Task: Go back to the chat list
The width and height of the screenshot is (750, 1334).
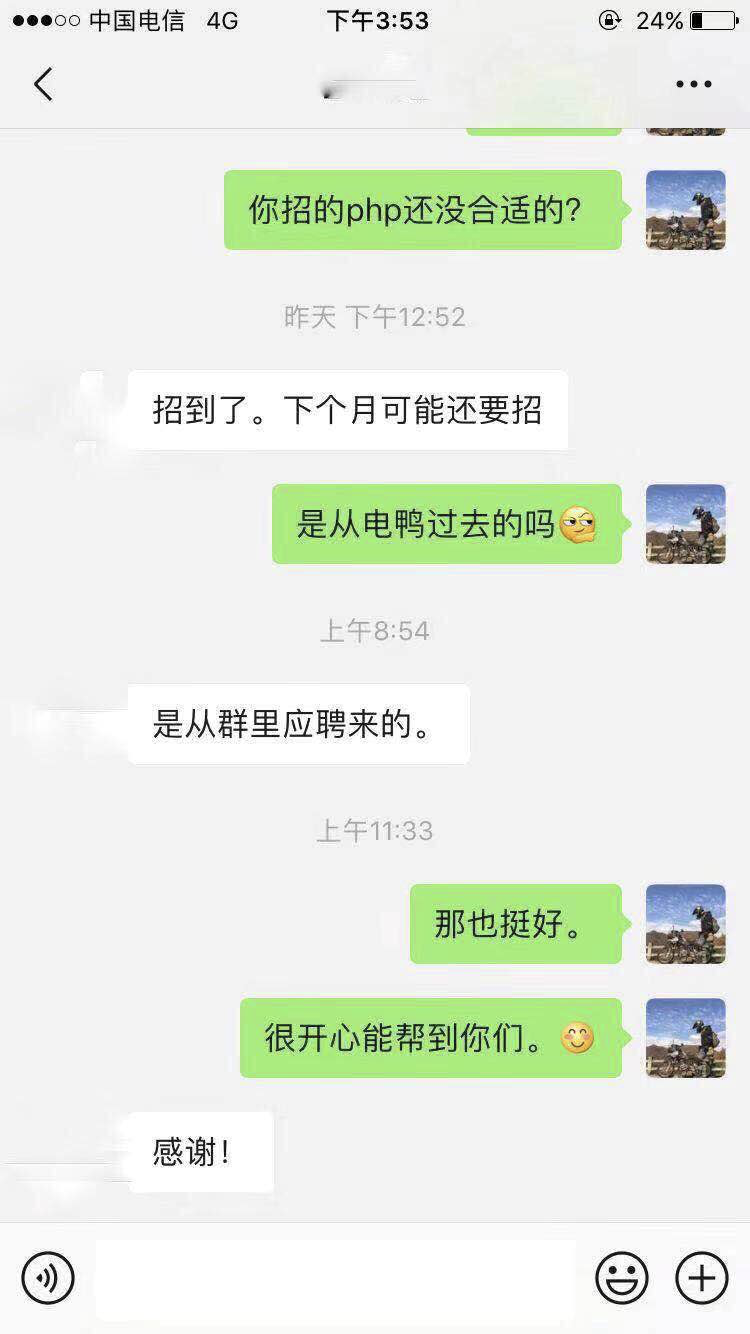Action: (43, 85)
